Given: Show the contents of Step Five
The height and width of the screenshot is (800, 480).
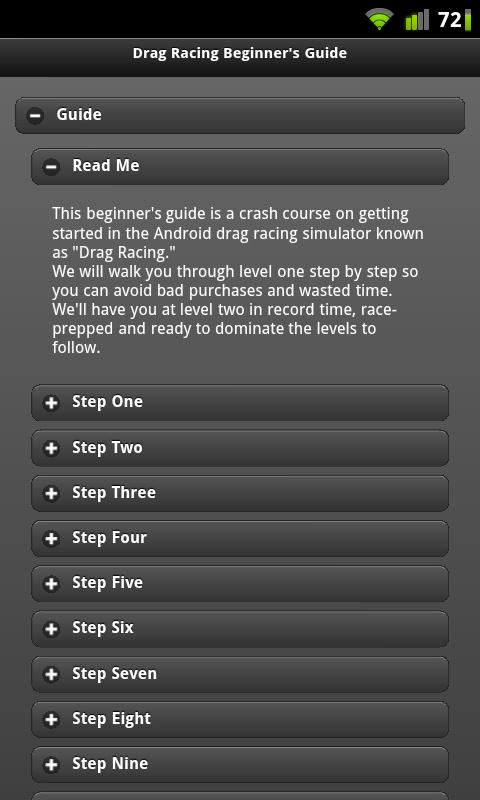Looking at the screenshot, I should pos(240,584).
